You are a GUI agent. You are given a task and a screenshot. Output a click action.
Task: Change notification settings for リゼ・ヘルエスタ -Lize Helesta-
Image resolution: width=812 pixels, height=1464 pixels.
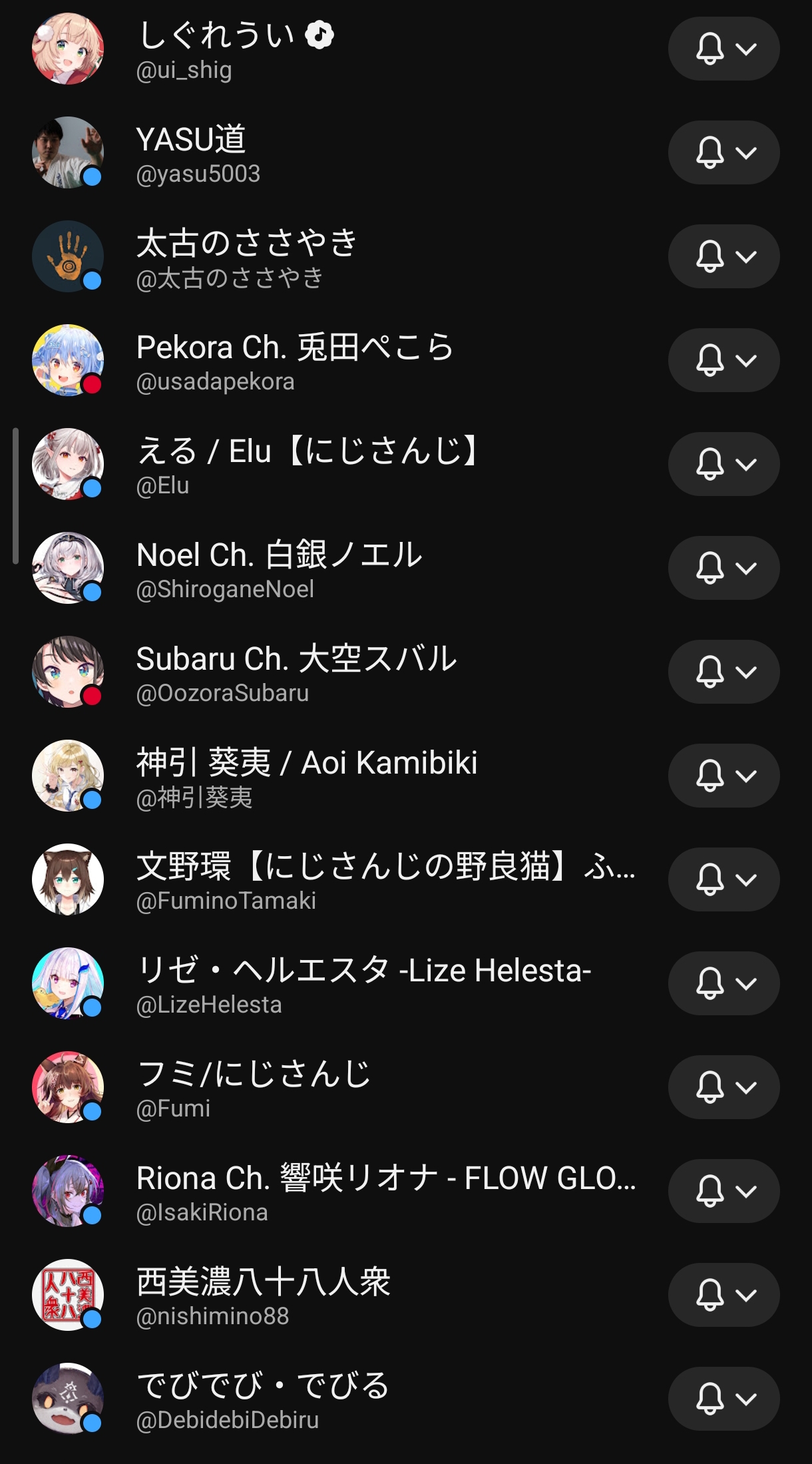723,984
